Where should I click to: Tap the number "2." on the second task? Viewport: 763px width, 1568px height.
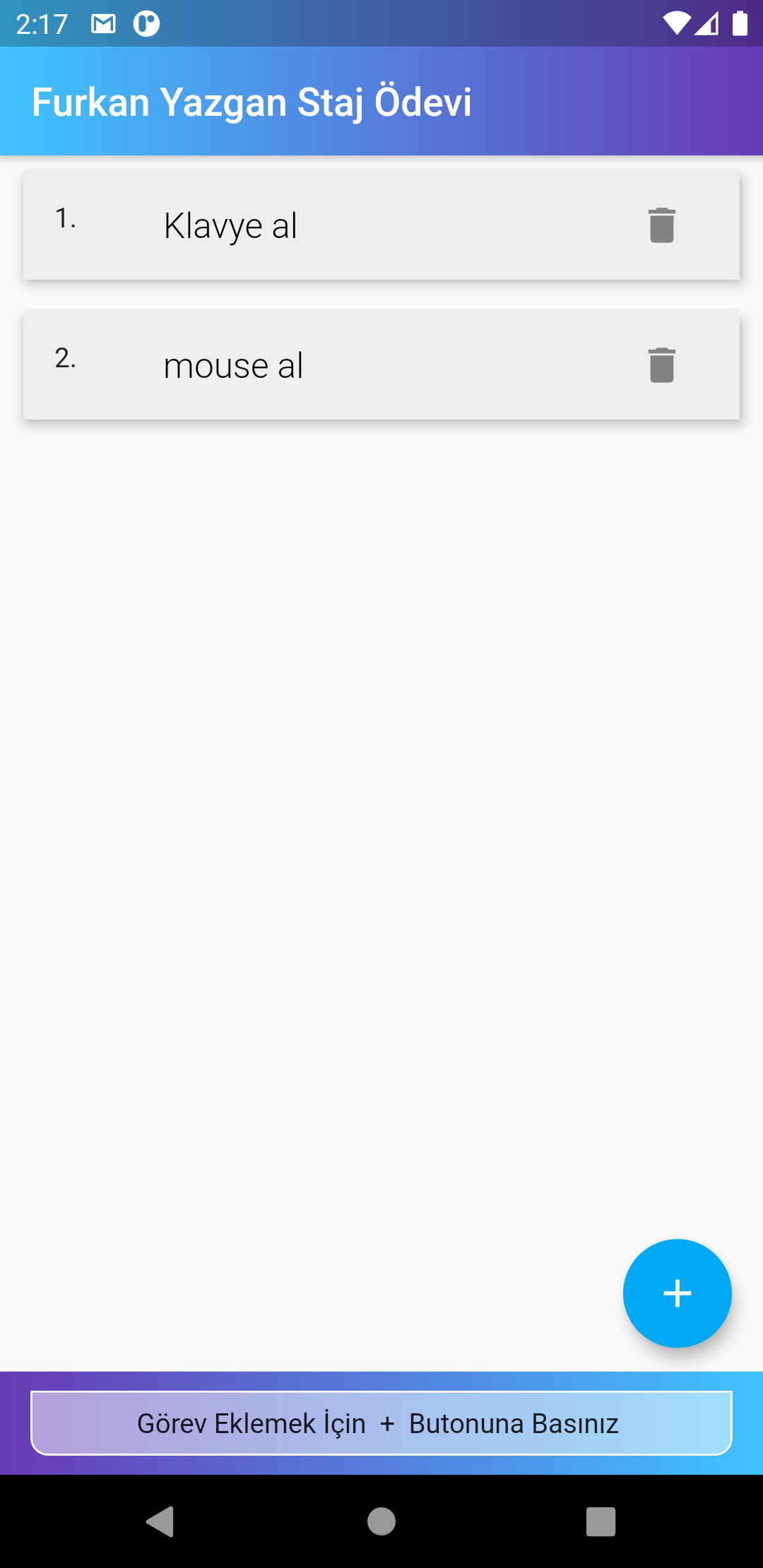coord(66,360)
